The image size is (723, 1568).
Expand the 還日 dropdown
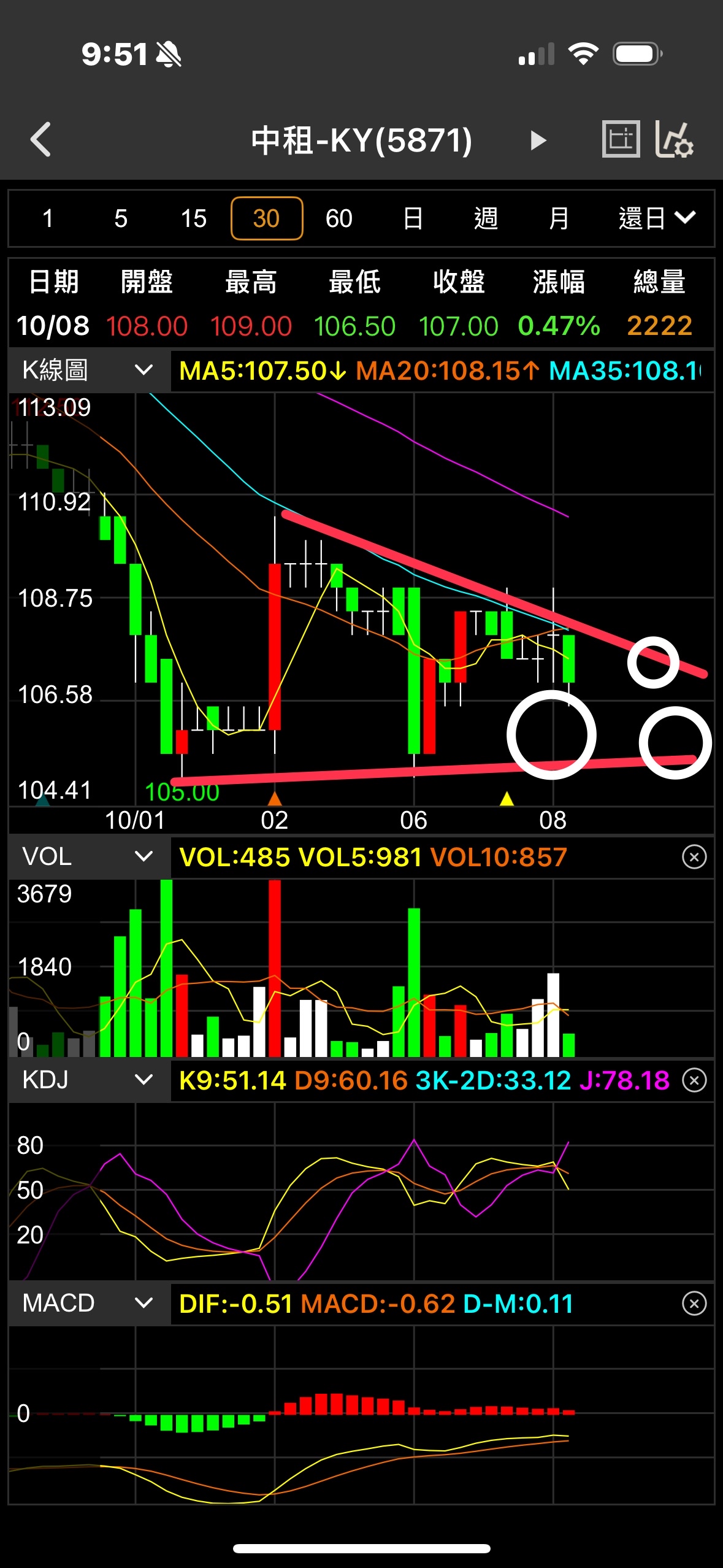(x=657, y=218)
